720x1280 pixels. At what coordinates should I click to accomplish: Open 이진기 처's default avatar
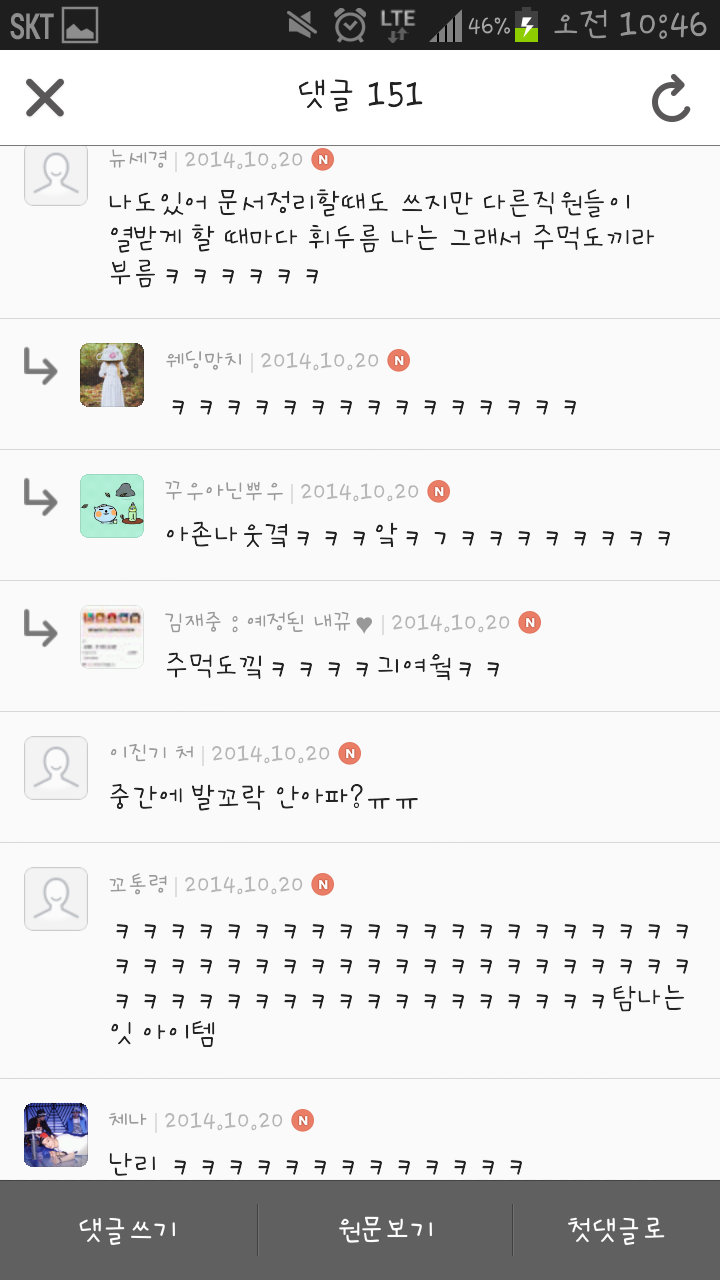(x=56, y=768)
